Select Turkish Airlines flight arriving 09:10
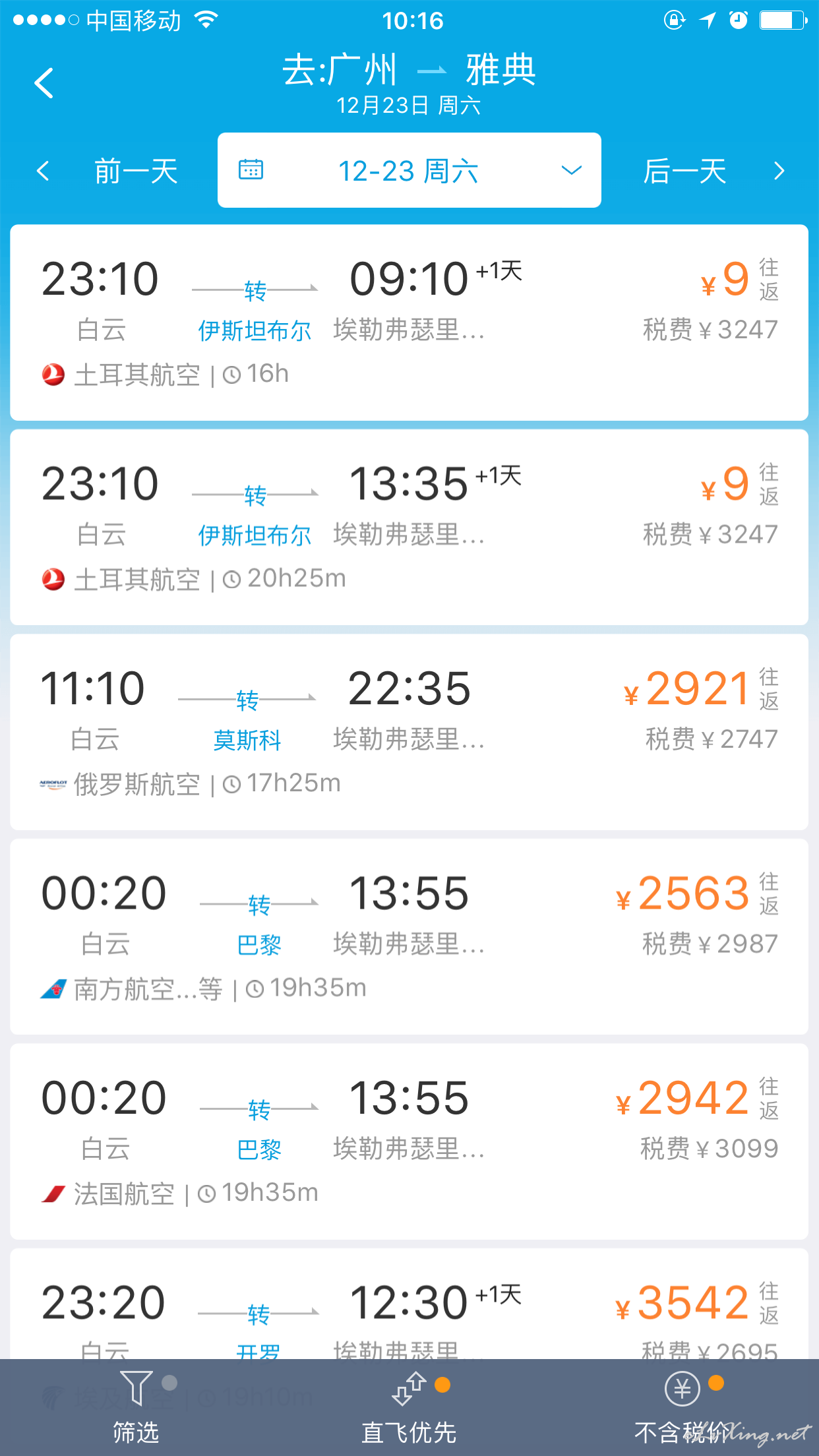 (409, 322)
